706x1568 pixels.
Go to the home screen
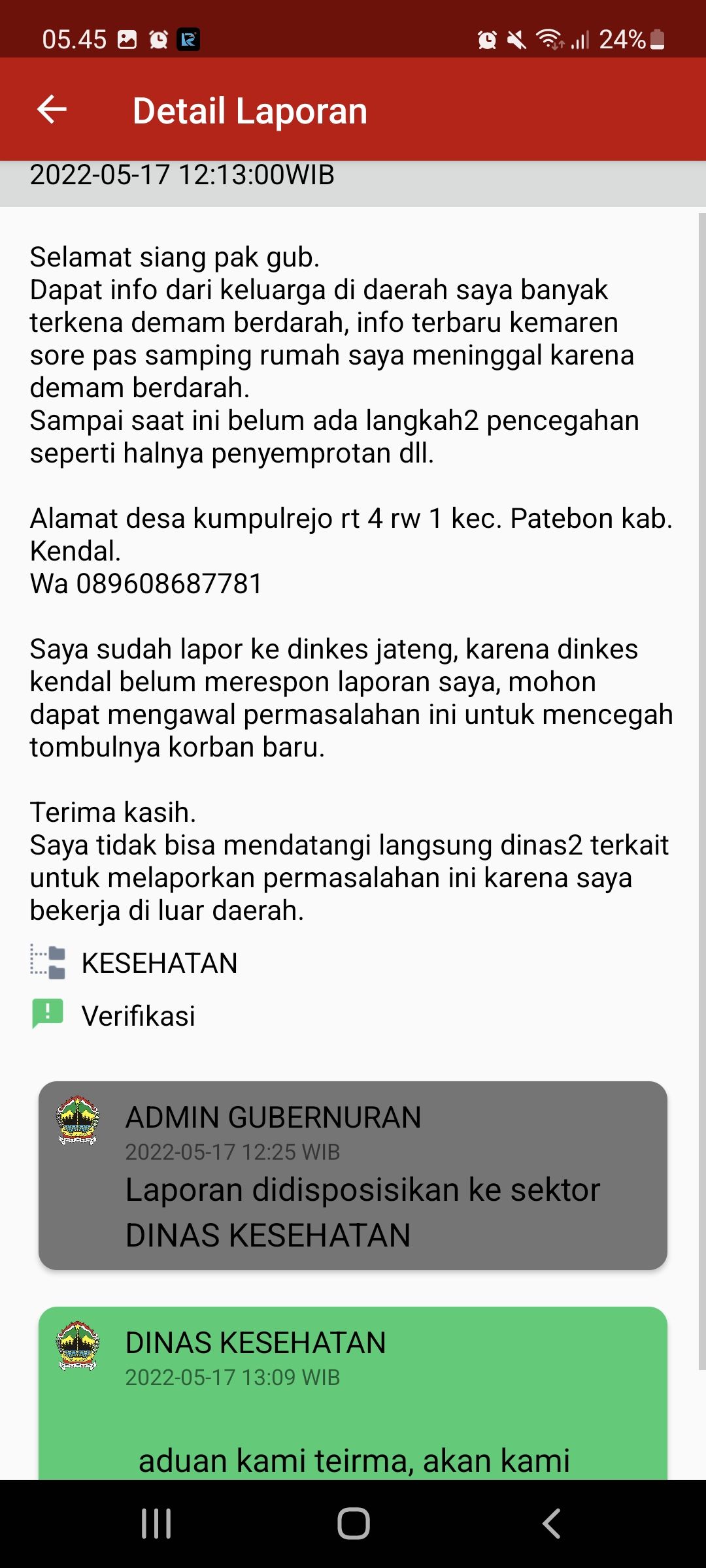coord(353,1524)
